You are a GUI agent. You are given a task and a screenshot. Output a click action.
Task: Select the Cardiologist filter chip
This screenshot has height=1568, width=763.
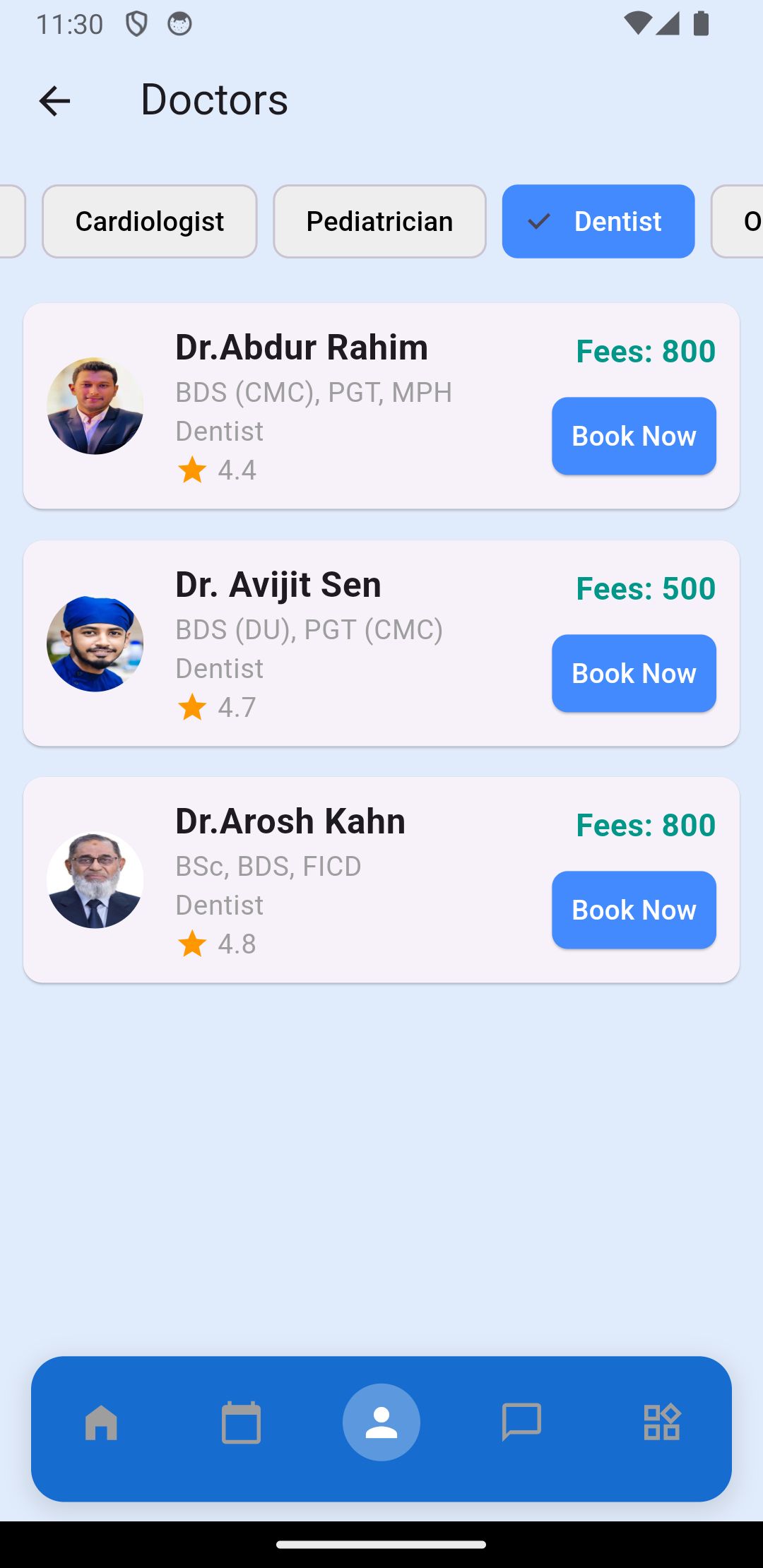click(149, 222)
